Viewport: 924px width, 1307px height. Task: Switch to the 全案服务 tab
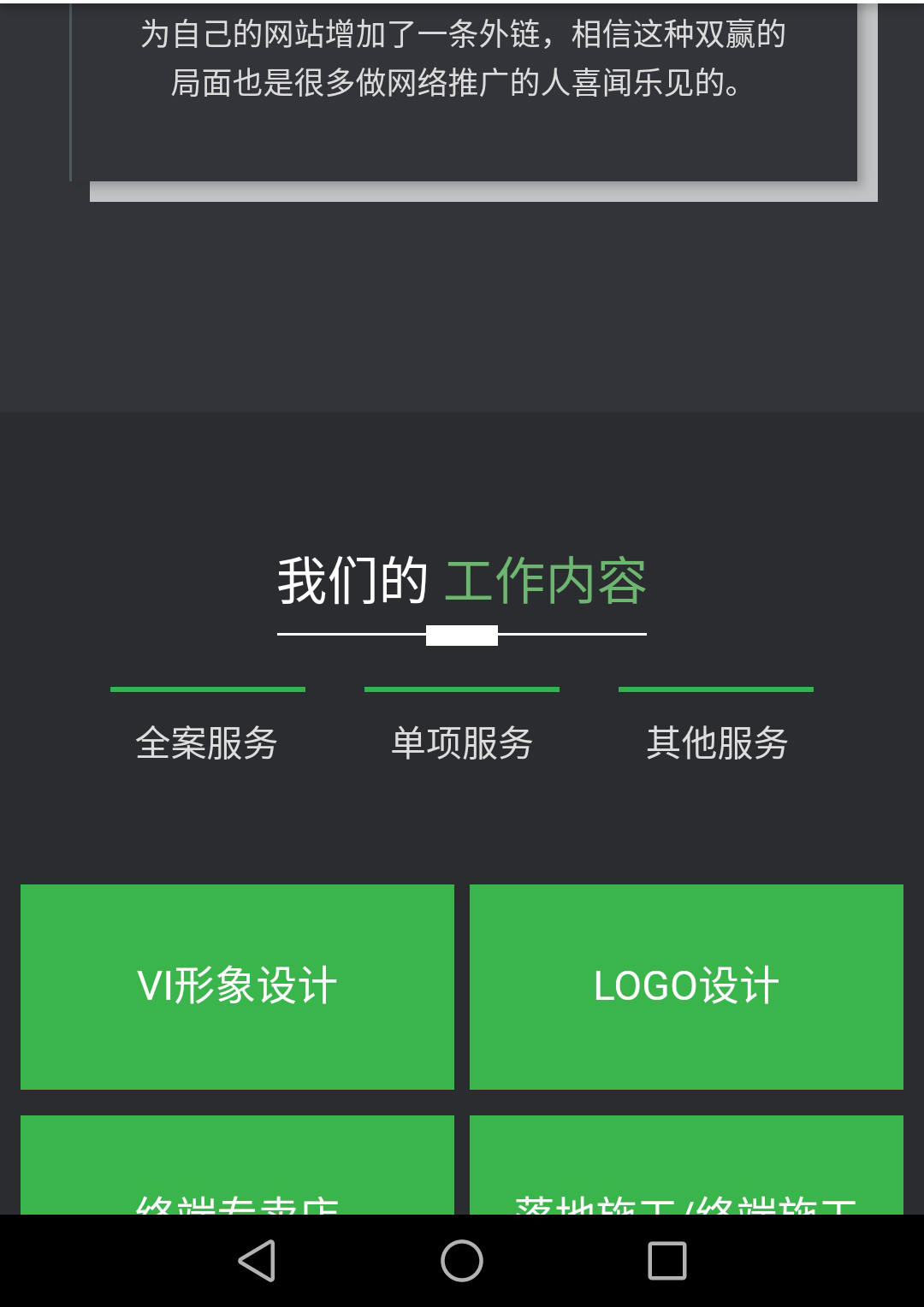[207, 741]
